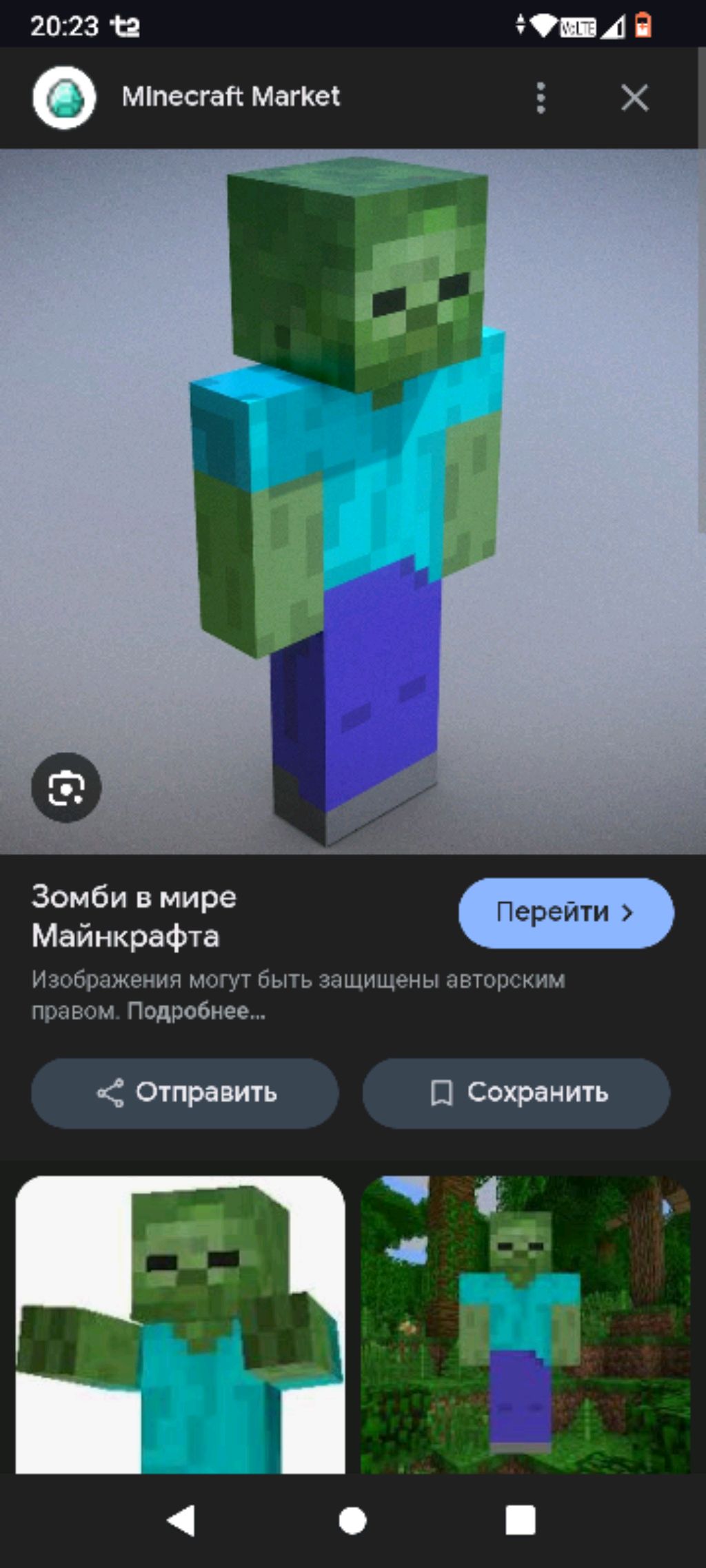Open related zombie in jungle image
This screenshot has height=1568, width=706.
click(525, 1323)
